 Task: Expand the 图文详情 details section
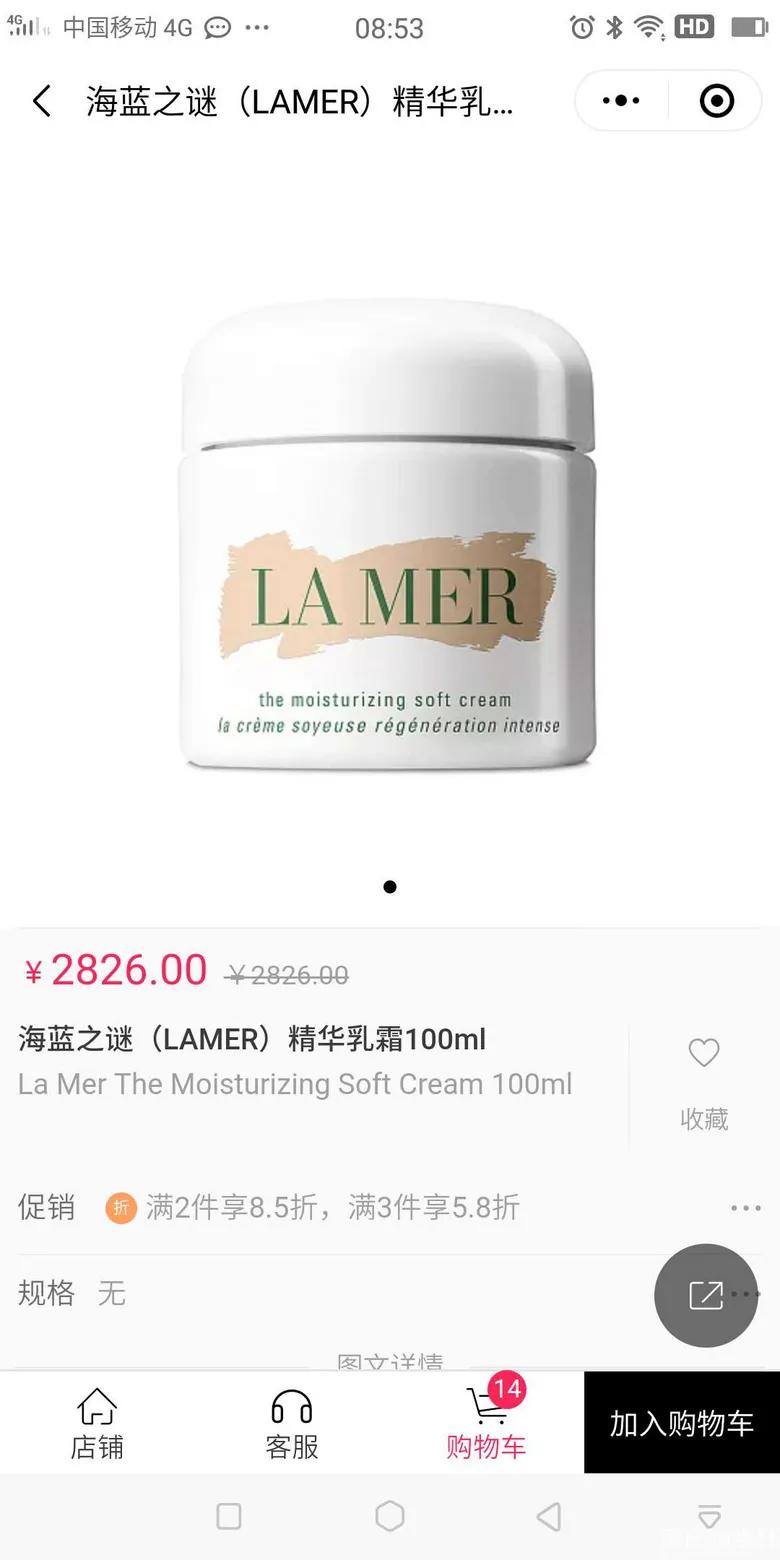point(390,1362)
